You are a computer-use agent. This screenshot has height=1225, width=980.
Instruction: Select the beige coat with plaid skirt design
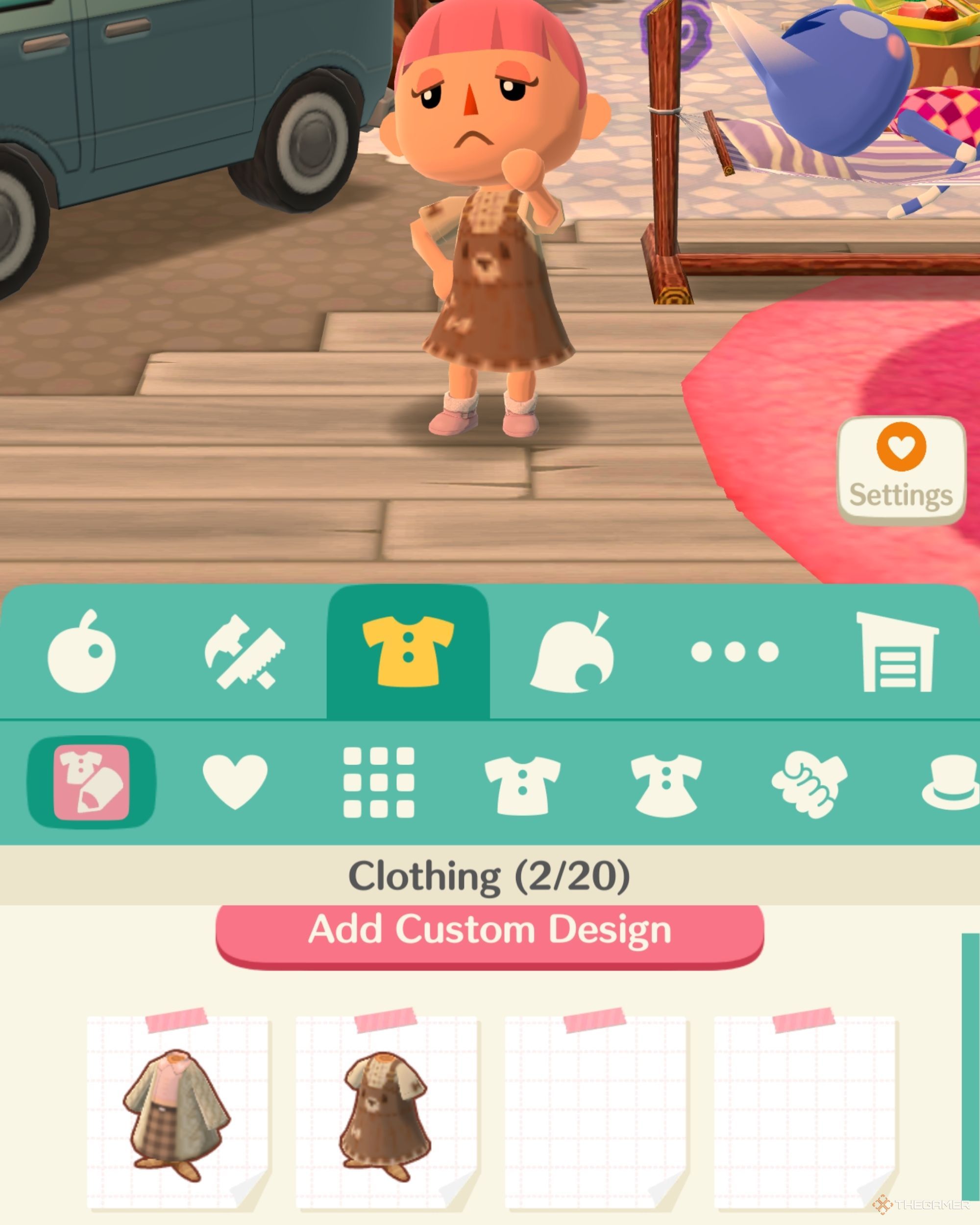coord(178,1114)
